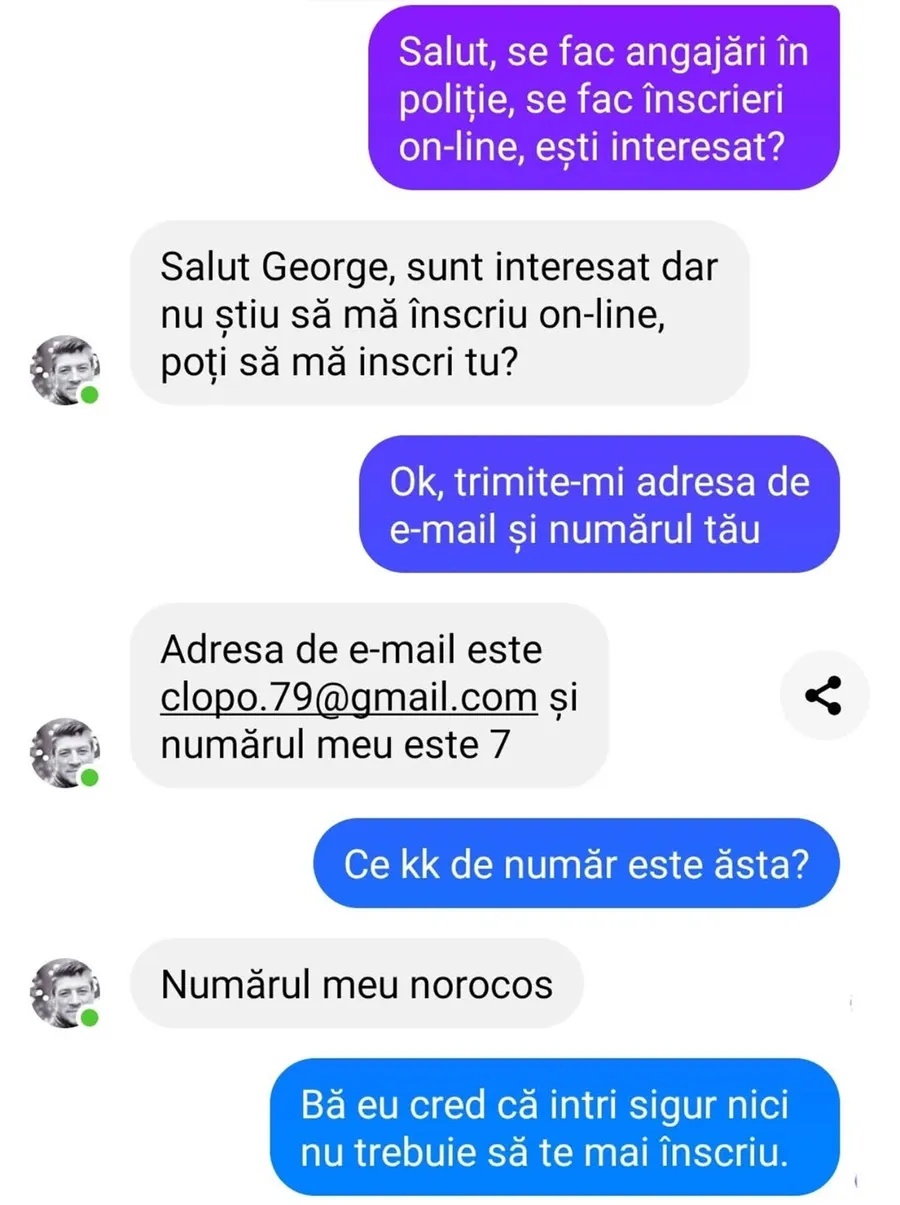Open the clopo.79@gmail.com e-mail link
The image size is (900, 1205).
pyautogui.click(x=349, y=697)
